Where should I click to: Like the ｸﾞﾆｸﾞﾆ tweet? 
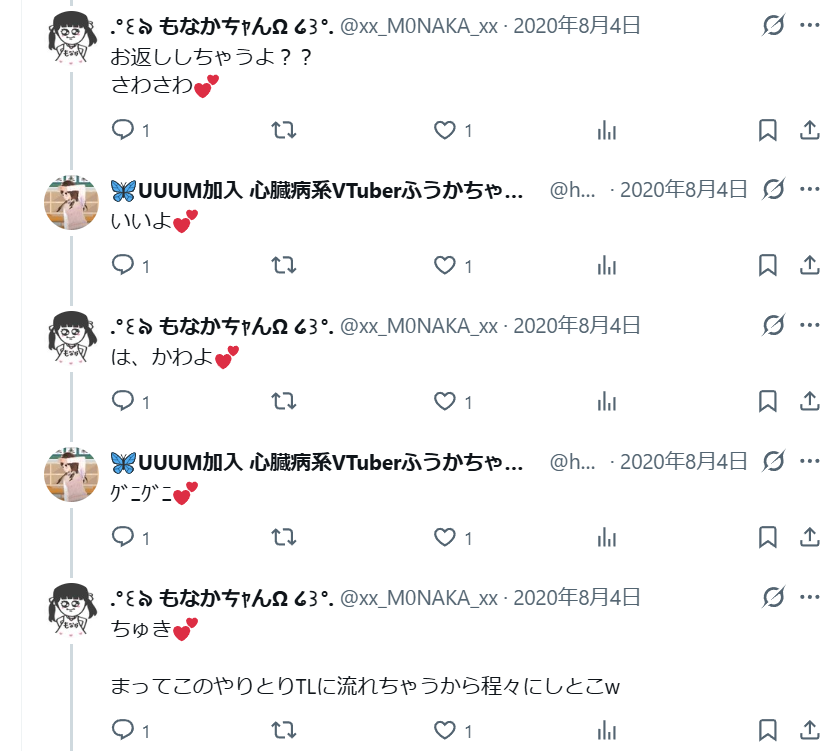pyautogui.click(x=445, y=537)
